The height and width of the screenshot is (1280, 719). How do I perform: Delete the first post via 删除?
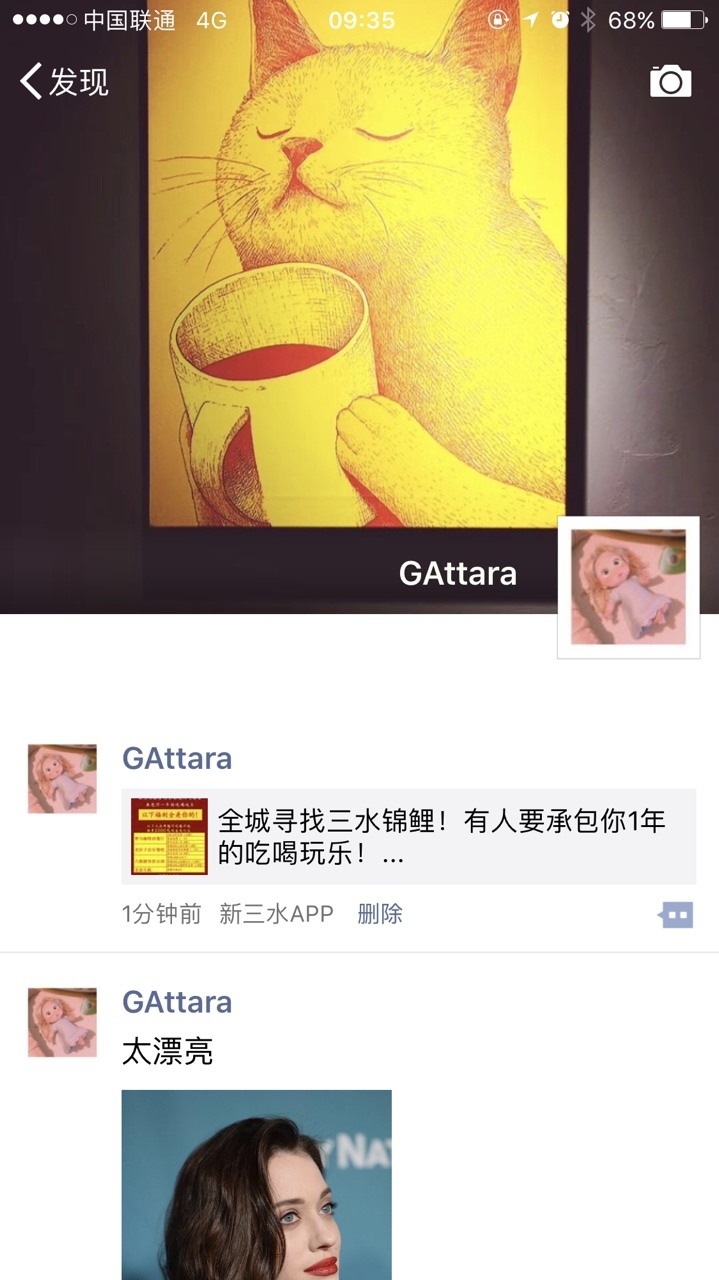point(380,913)
